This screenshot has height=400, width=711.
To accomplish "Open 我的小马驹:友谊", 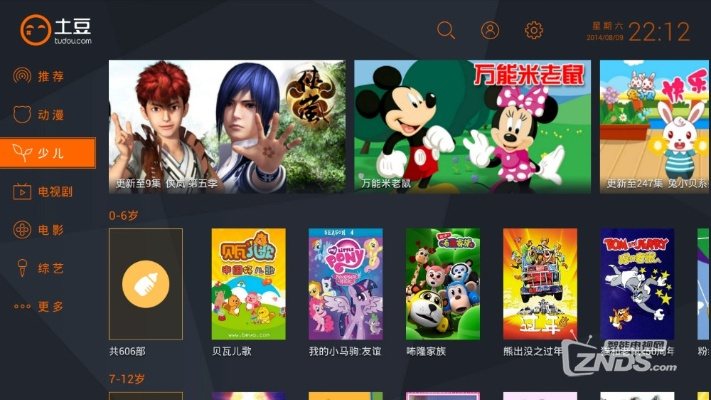I will coord(345,284).
